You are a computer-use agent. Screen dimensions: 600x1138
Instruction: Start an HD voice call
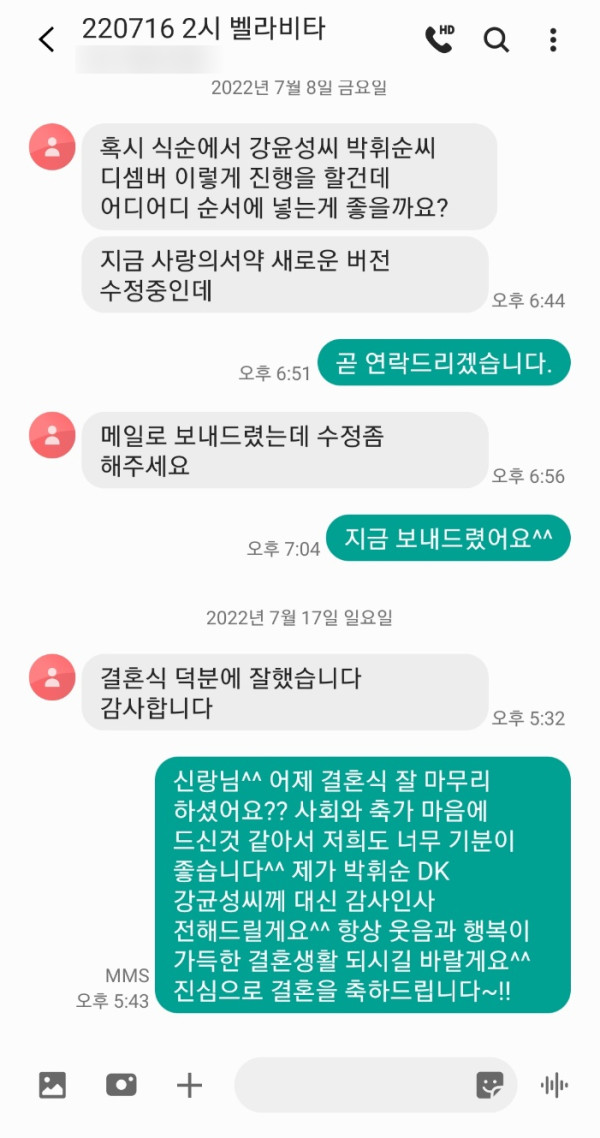(x=439, y=39)
